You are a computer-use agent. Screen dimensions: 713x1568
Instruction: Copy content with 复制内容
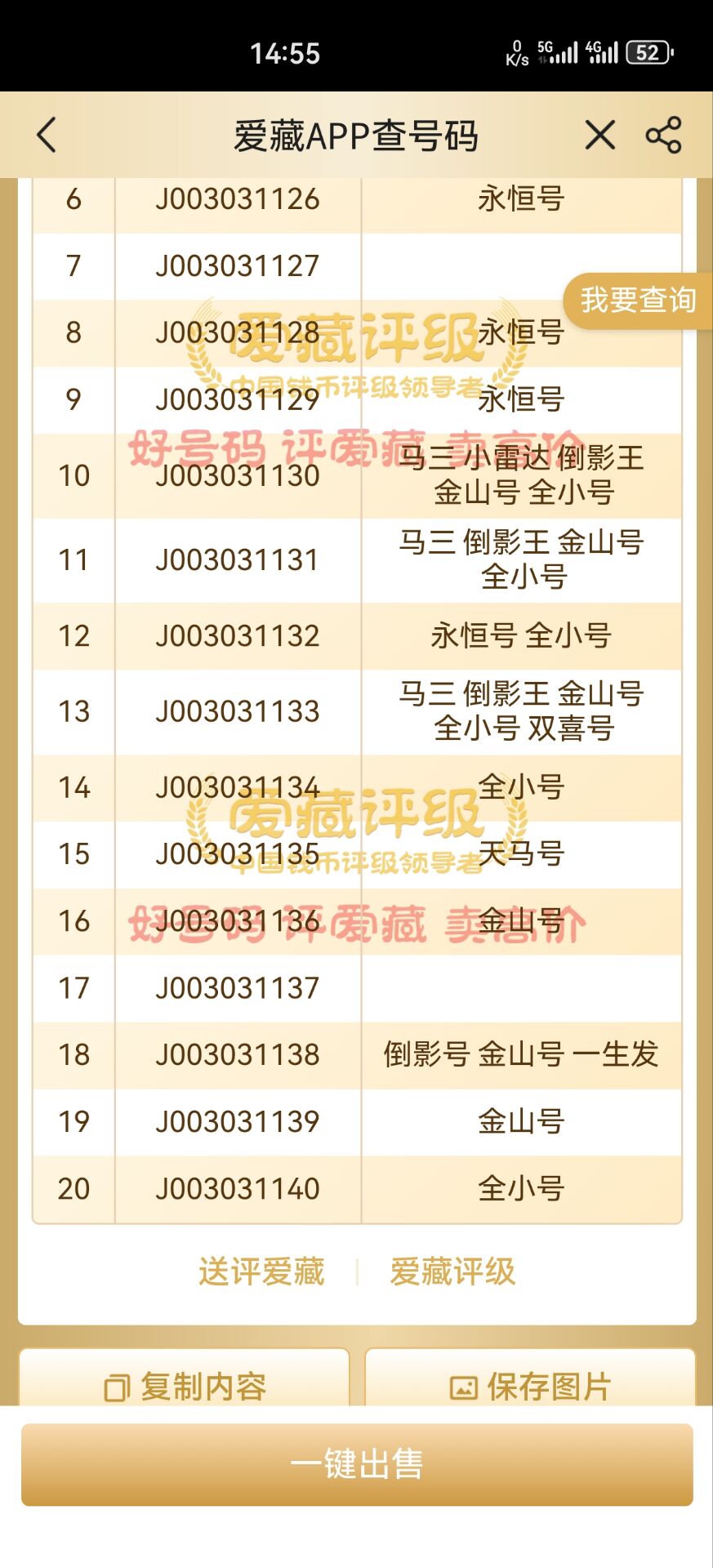pos(185,1384)
